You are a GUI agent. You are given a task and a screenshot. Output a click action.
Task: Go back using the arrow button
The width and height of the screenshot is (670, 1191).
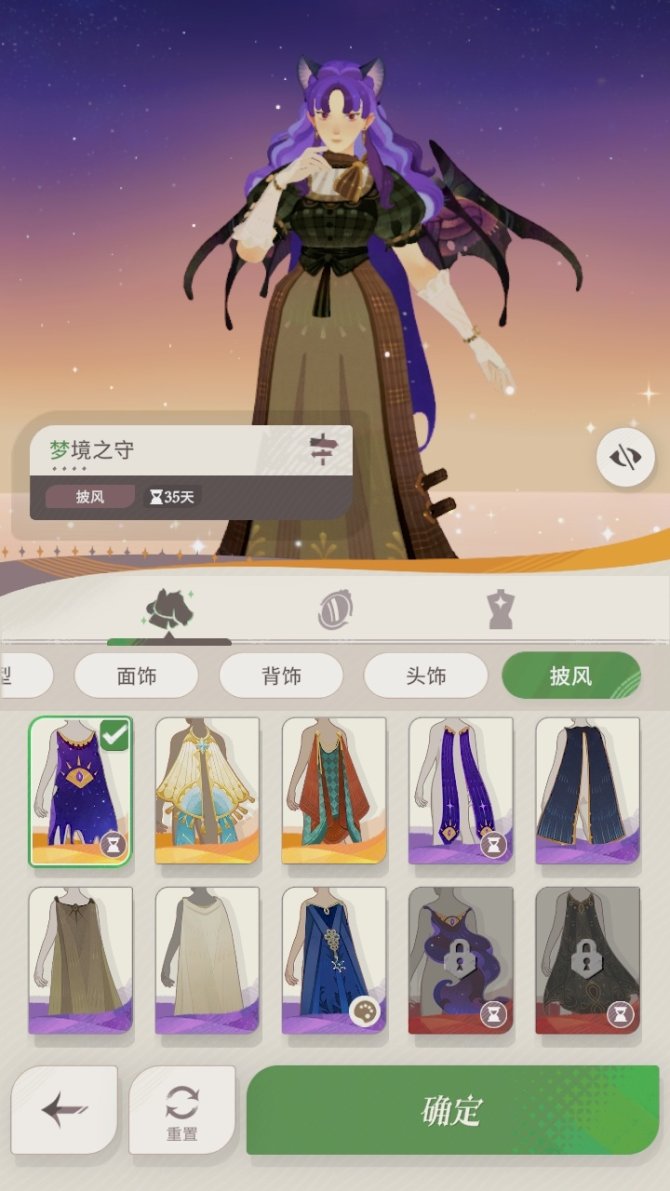(64, 1110)
